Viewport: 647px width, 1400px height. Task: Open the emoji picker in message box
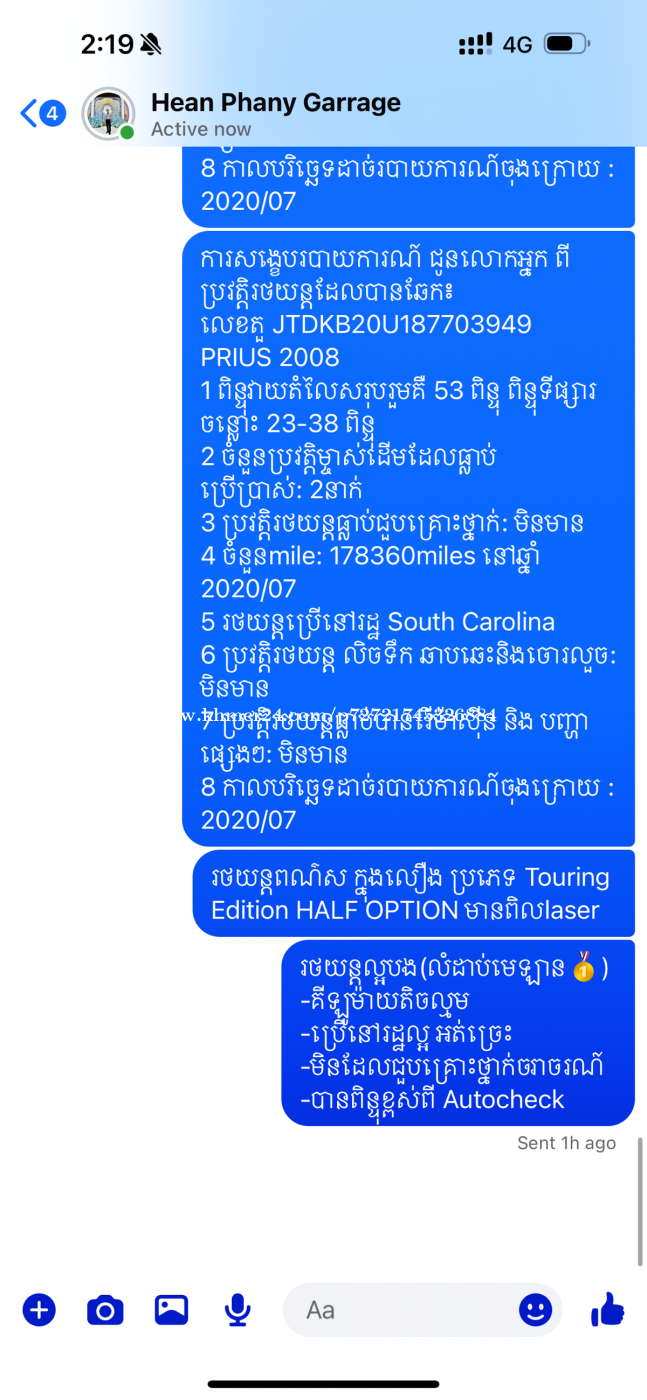pos(535,1309)
